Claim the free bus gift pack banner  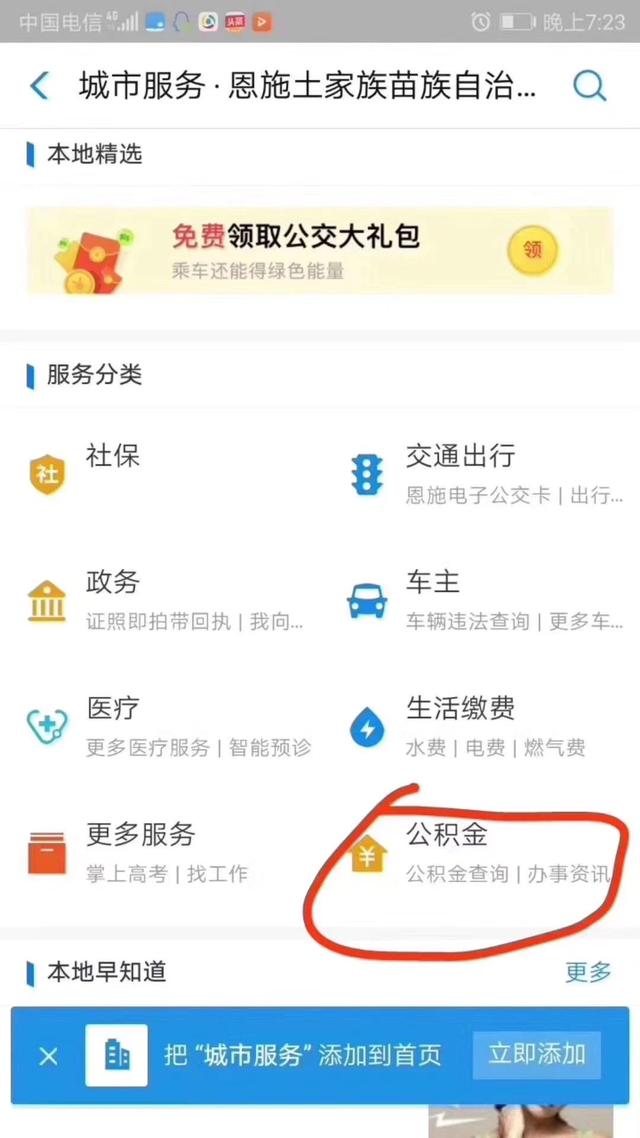(x=320, y=251)
